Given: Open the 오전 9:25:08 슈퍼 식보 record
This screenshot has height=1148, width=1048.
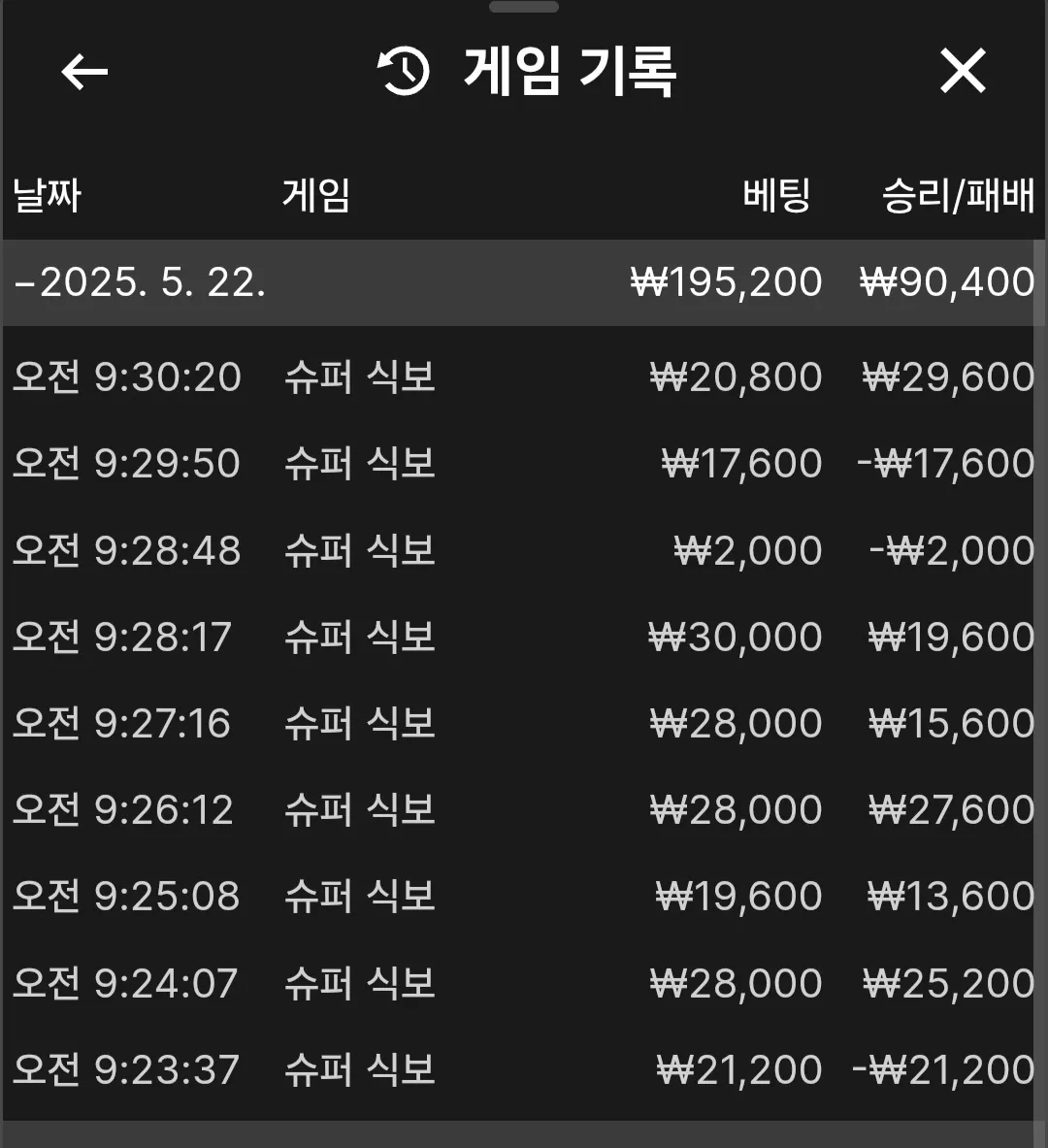Looking at the screenshot, I should coord(524,896).
